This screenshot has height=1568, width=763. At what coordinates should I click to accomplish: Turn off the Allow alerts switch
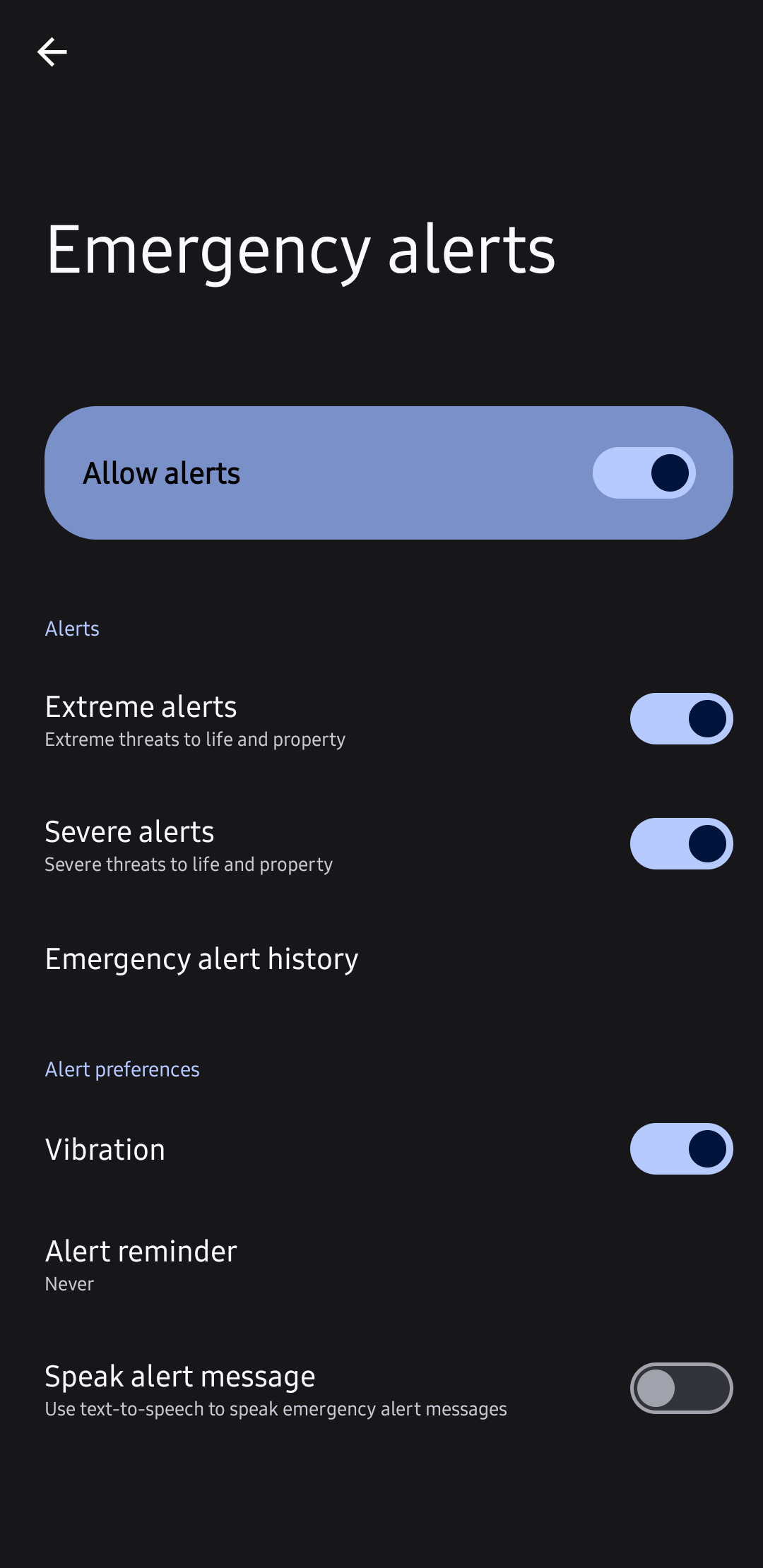(x=644, y=473)
